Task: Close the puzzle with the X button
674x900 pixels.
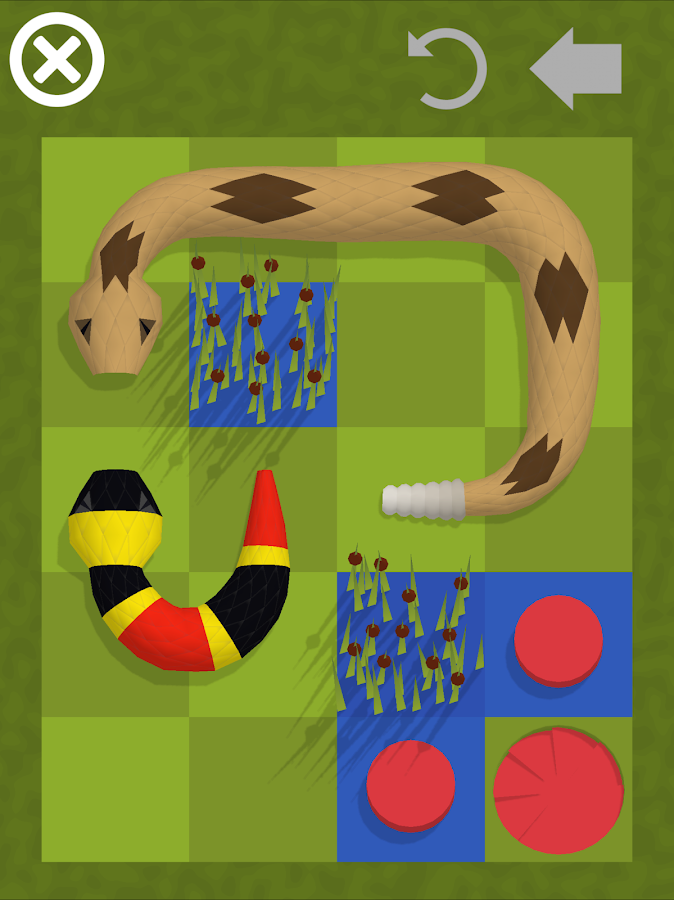Action: click(x=57, y=59)
